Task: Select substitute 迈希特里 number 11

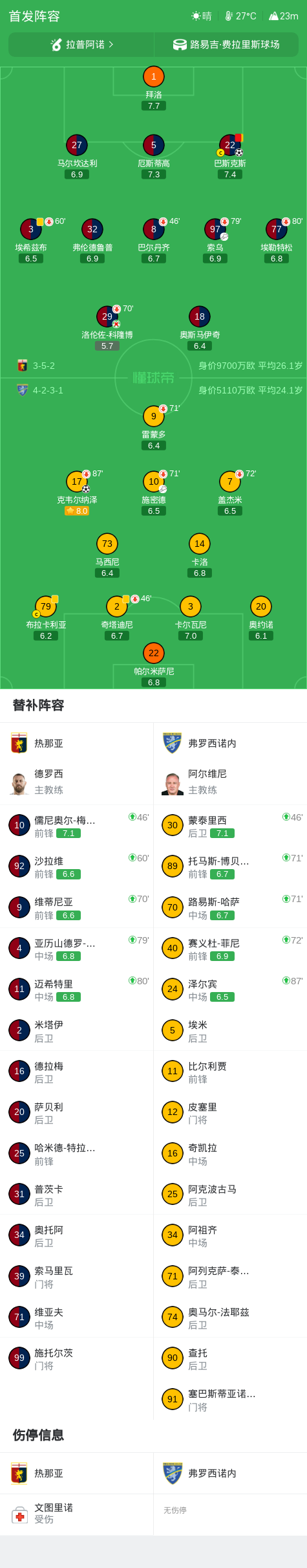Action: 77,989
